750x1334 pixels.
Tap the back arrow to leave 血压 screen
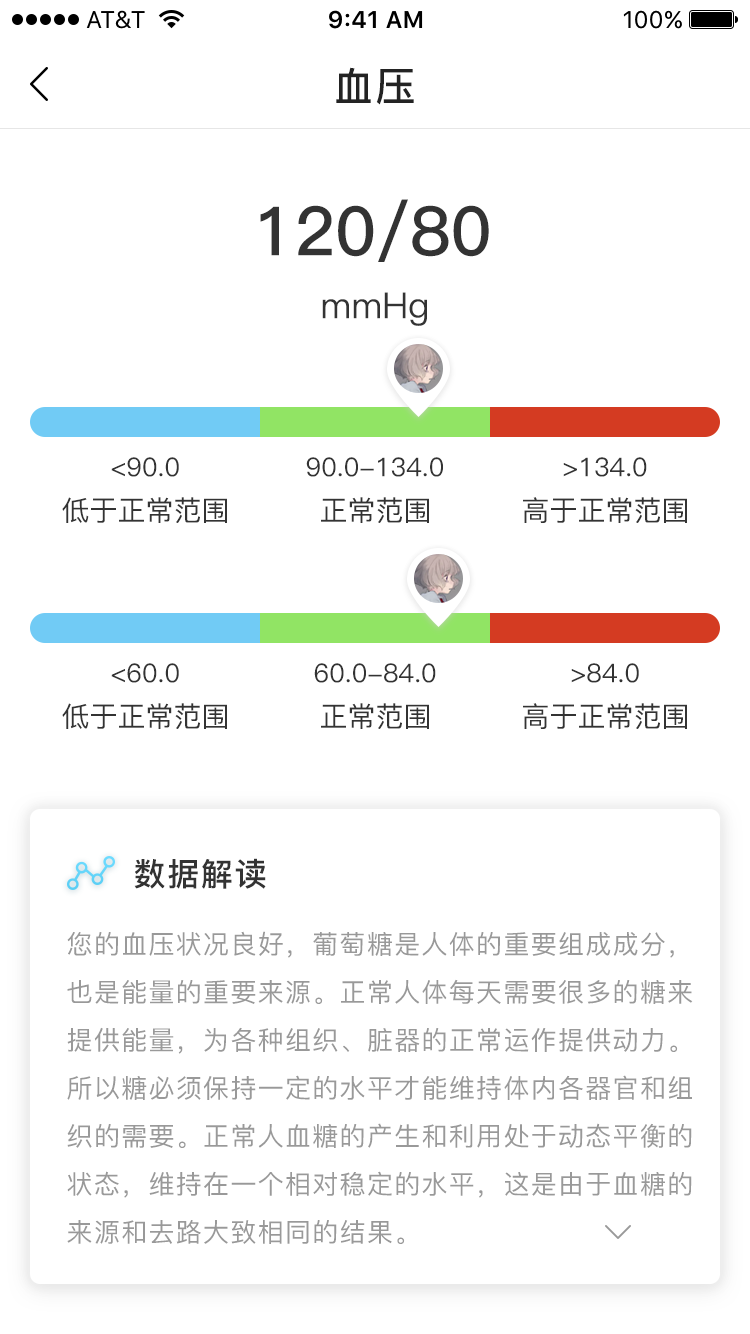click(x=38, y=84)
